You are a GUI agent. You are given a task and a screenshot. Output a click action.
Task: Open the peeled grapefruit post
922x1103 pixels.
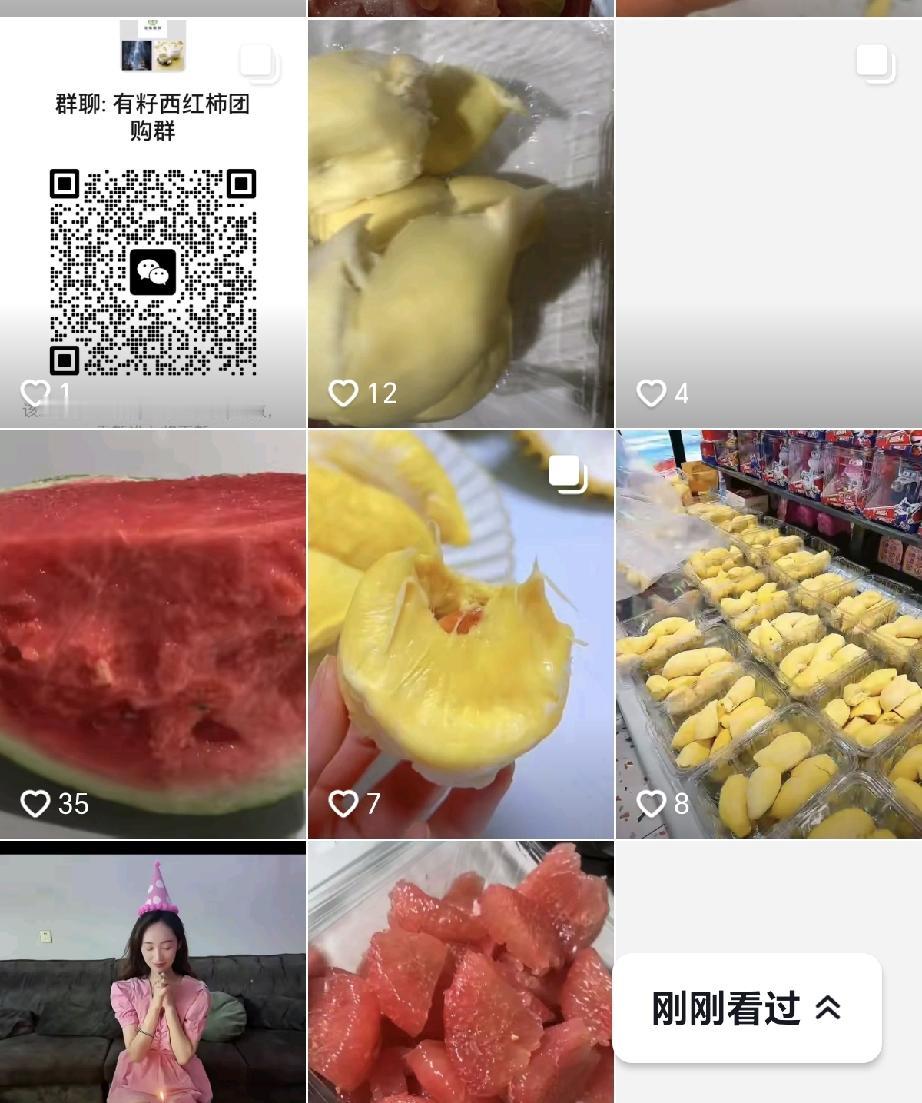tap(461, 971)
